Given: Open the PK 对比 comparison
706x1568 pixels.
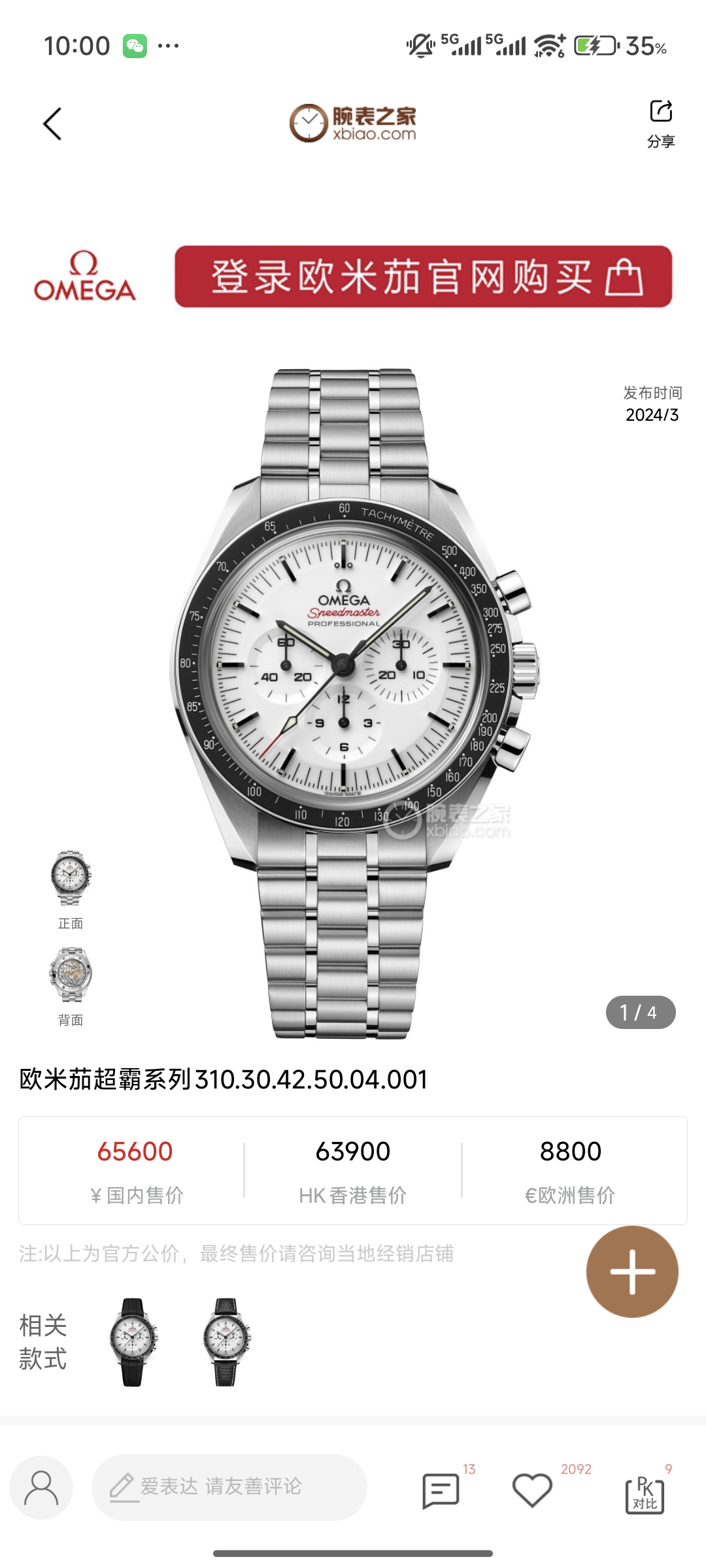Looking at the screenshot, I should (x=645, y=1493).
